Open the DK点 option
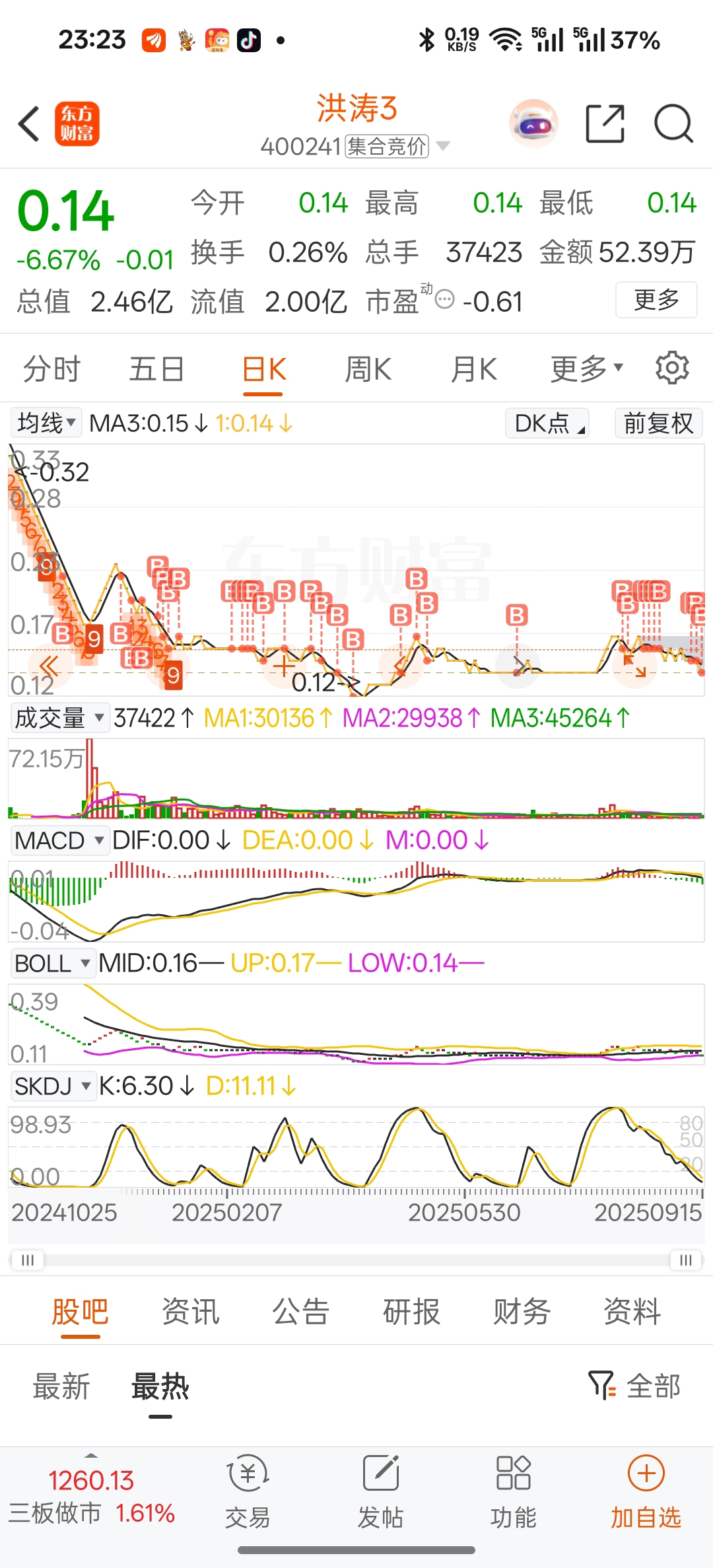The height and width of the screenshot is (1568, 713). [547, 423]
